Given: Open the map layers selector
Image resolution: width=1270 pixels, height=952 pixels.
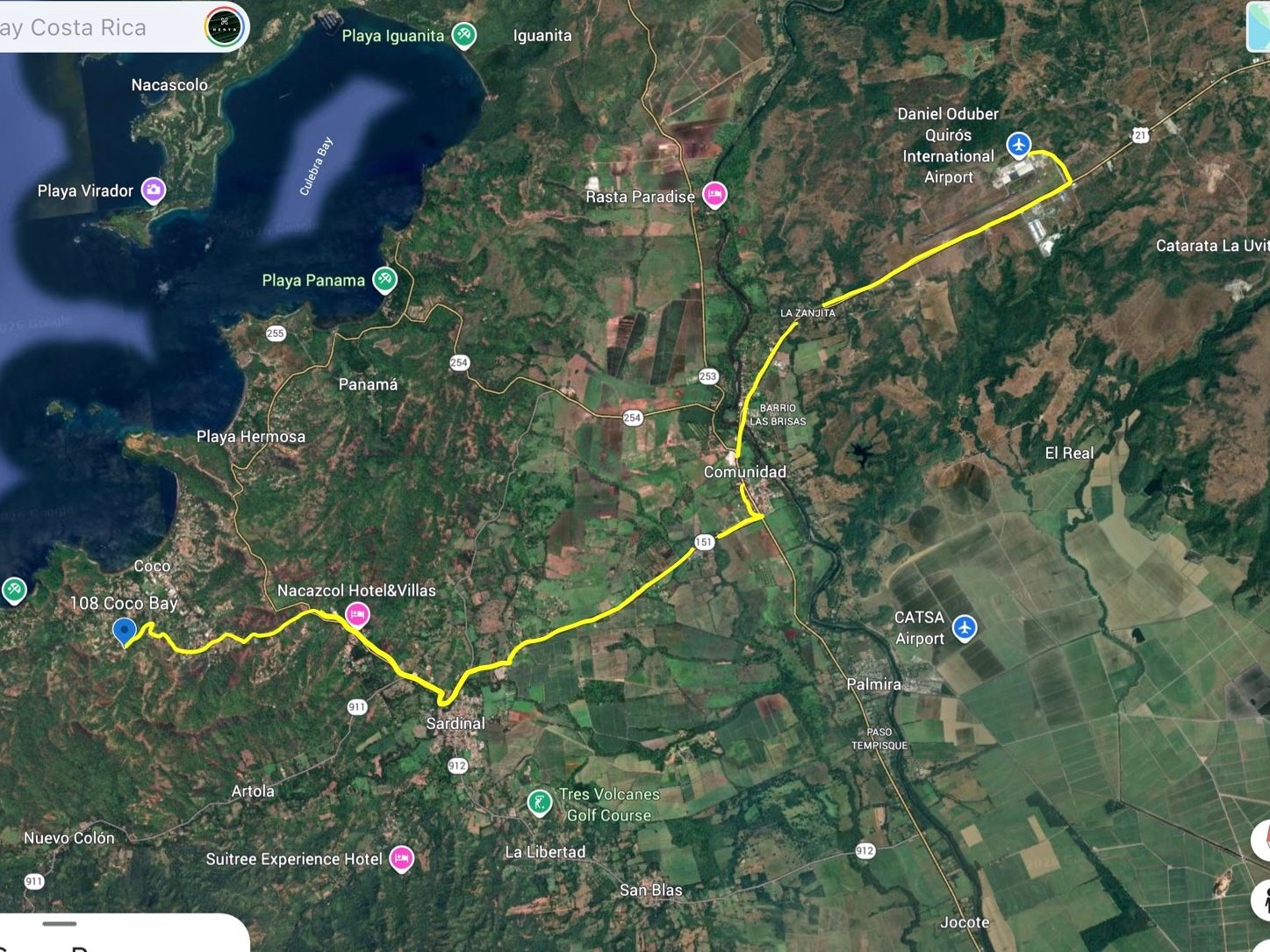Looking at the screenshot, I should click(1259, 27).
